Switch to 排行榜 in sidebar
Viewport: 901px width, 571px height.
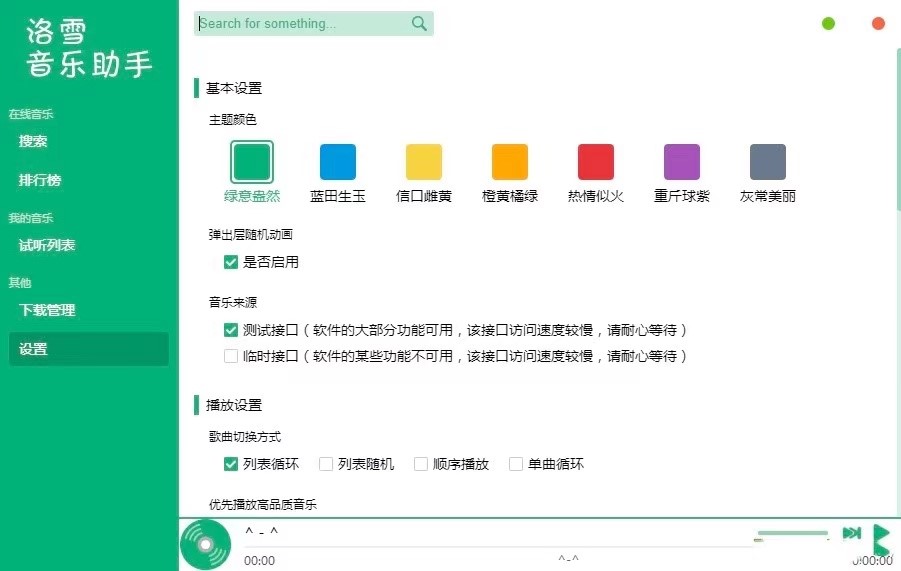(40, 181)
